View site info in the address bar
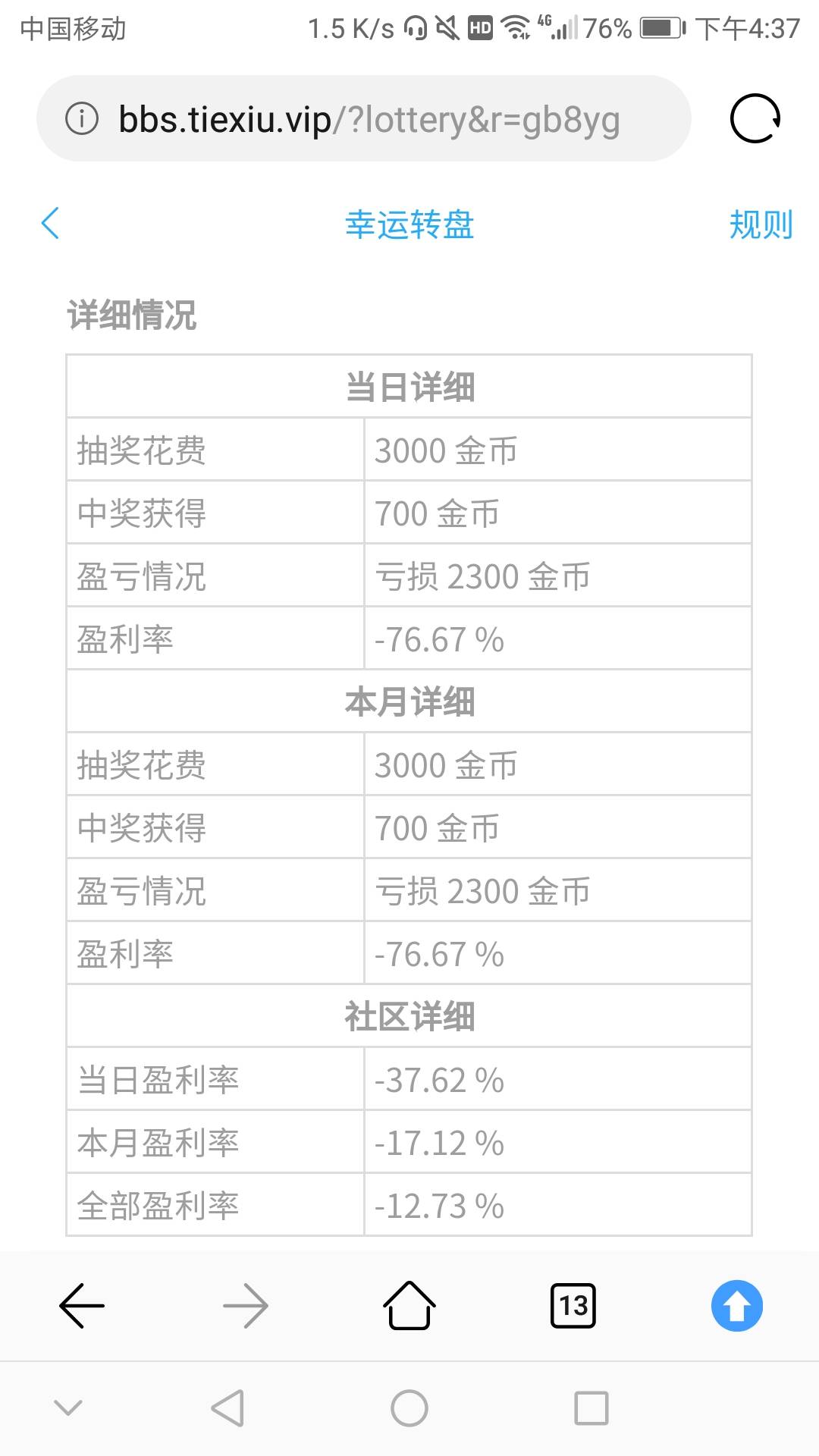 pyautogui.click(x=82, y=119)
